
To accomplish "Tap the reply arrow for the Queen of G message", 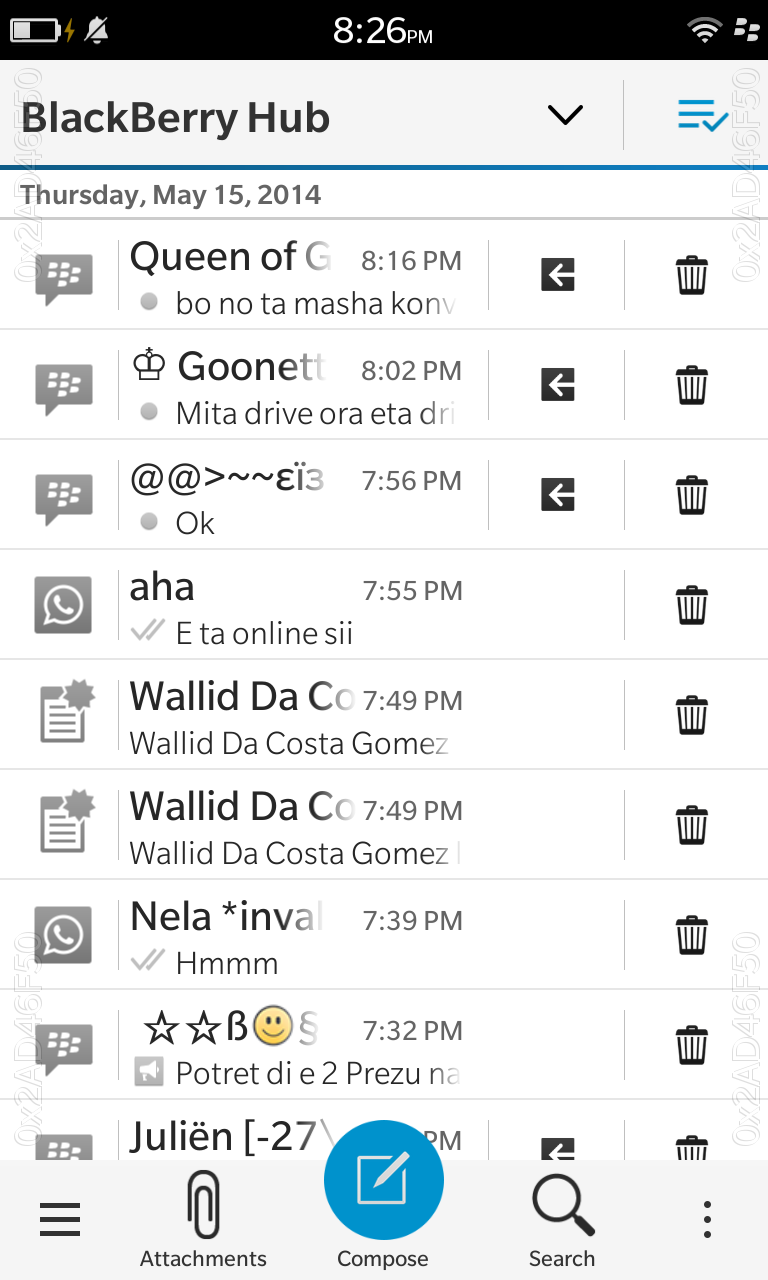I will click(x=558, y=275).
